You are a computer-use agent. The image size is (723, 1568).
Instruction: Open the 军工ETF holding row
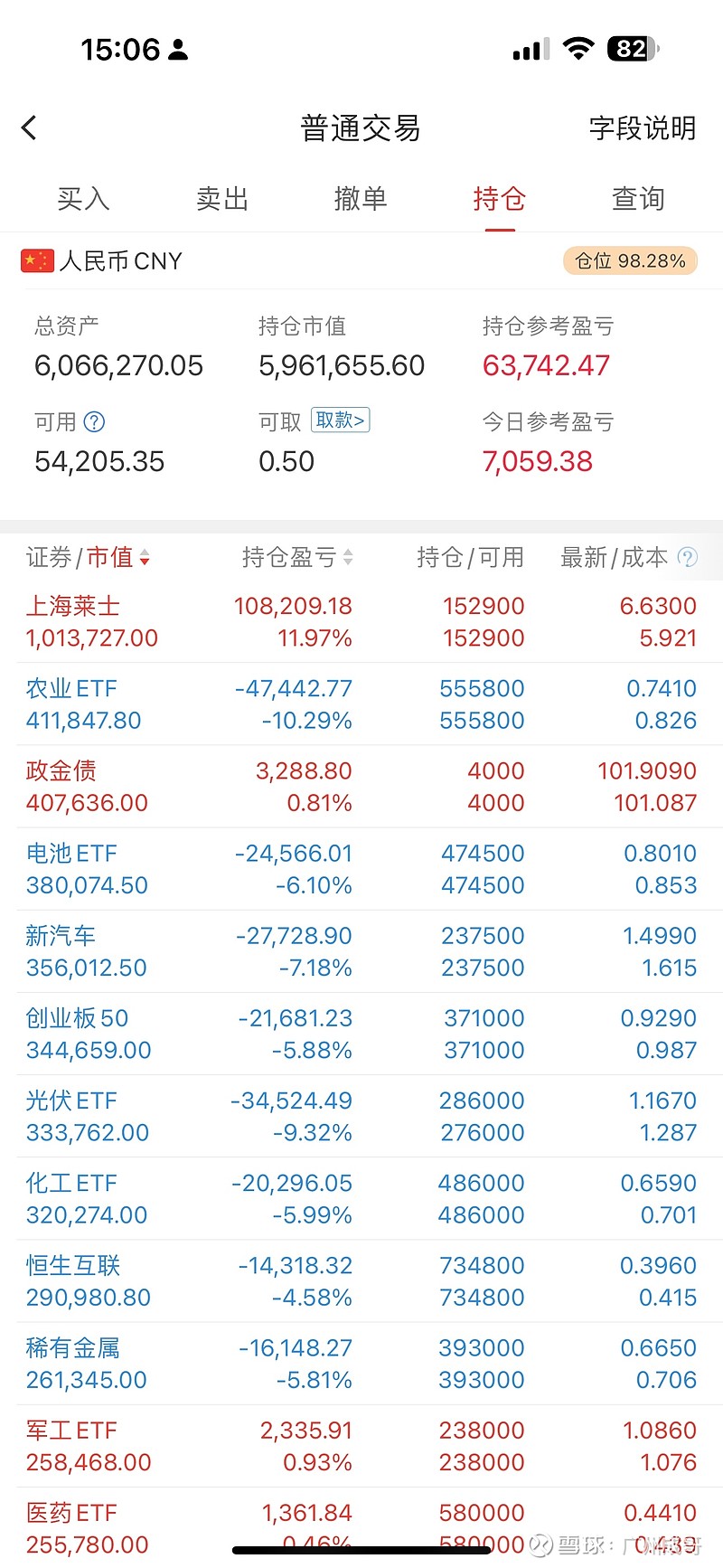coord(361,1446)
